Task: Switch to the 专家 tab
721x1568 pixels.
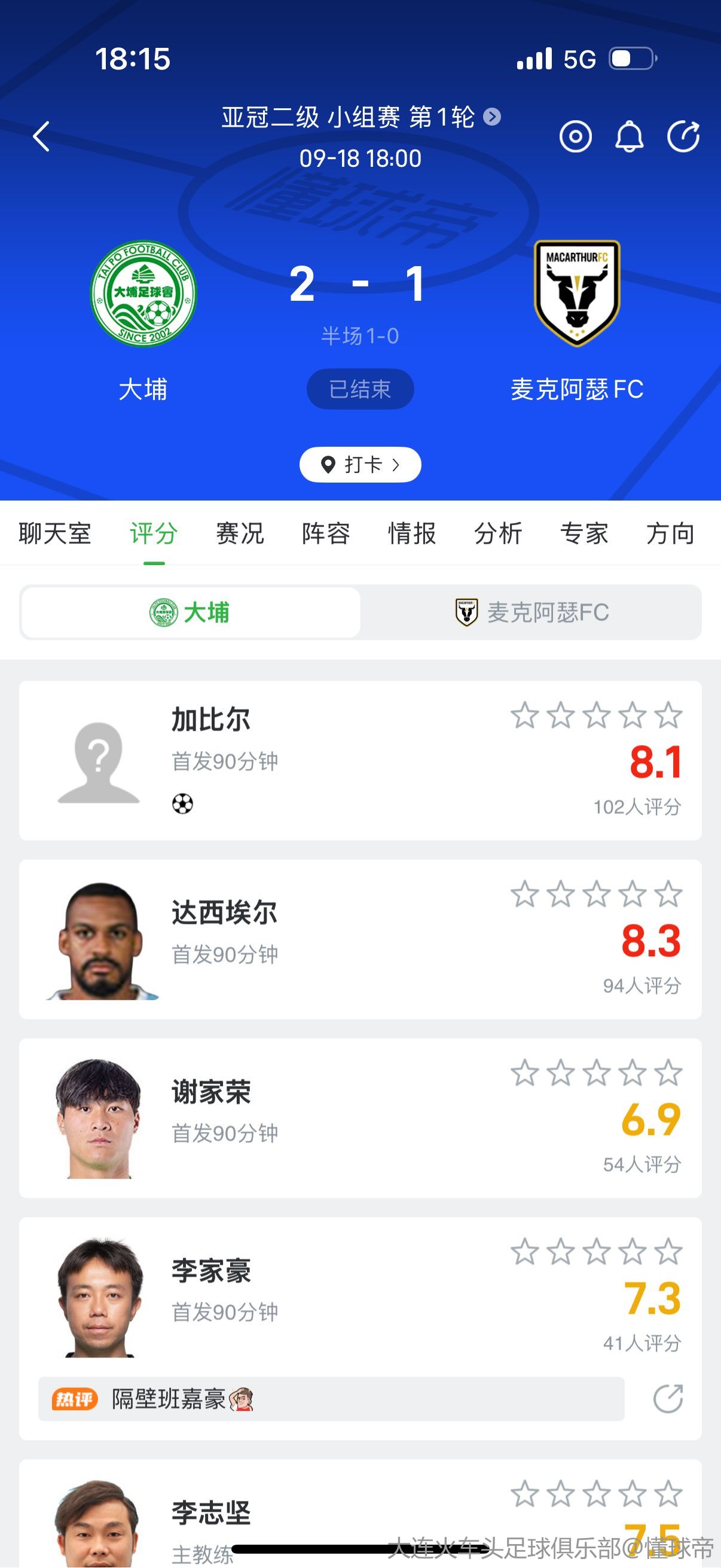Action: [584, 533]
